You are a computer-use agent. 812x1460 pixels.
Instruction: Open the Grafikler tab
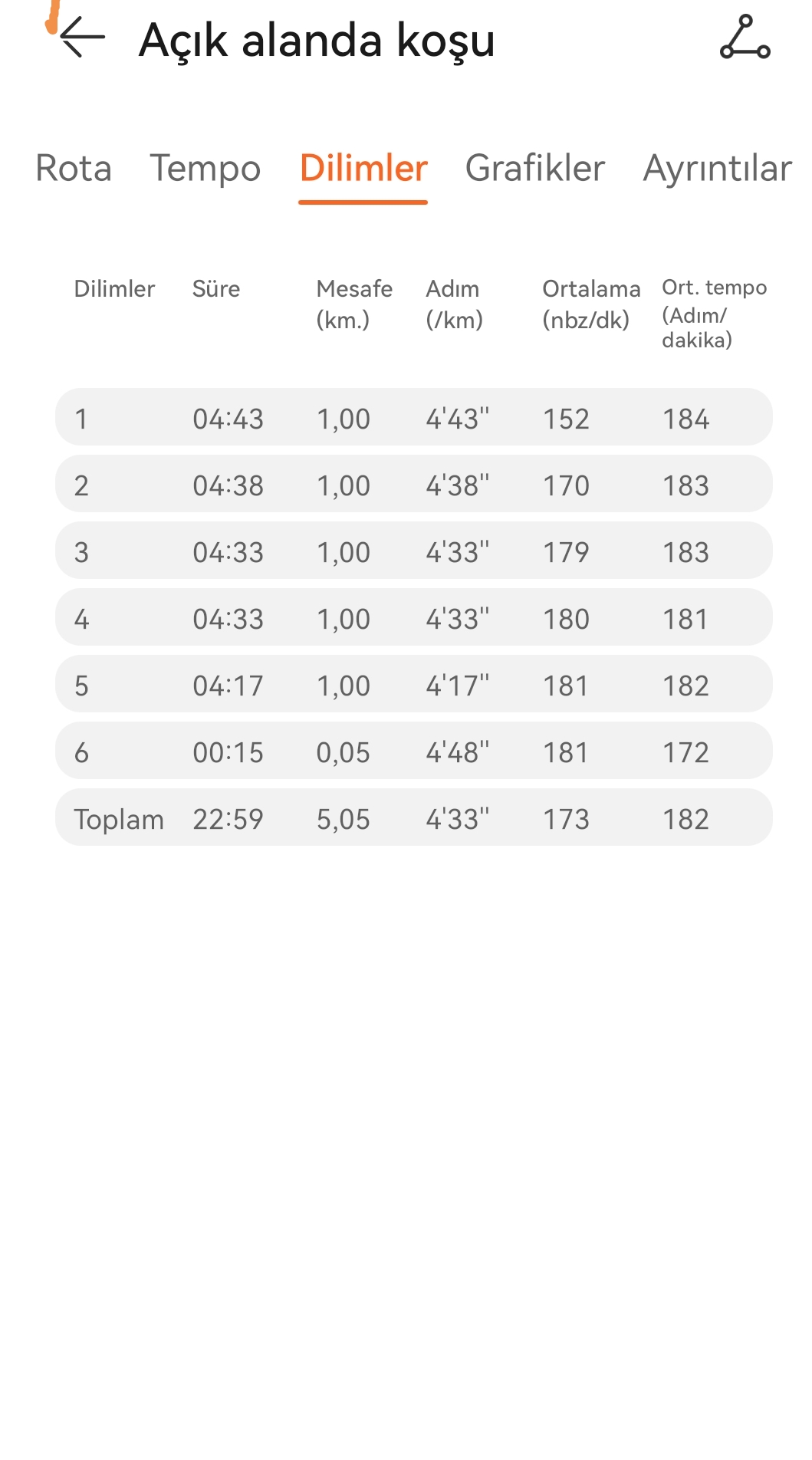[535, 168]
